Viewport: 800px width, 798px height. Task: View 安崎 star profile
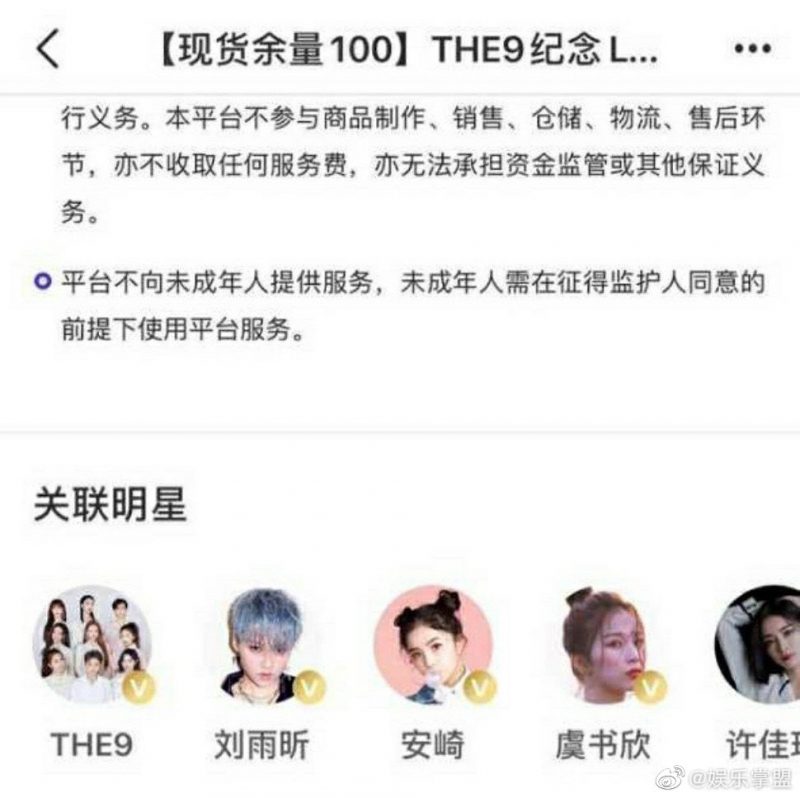(432, 645)
